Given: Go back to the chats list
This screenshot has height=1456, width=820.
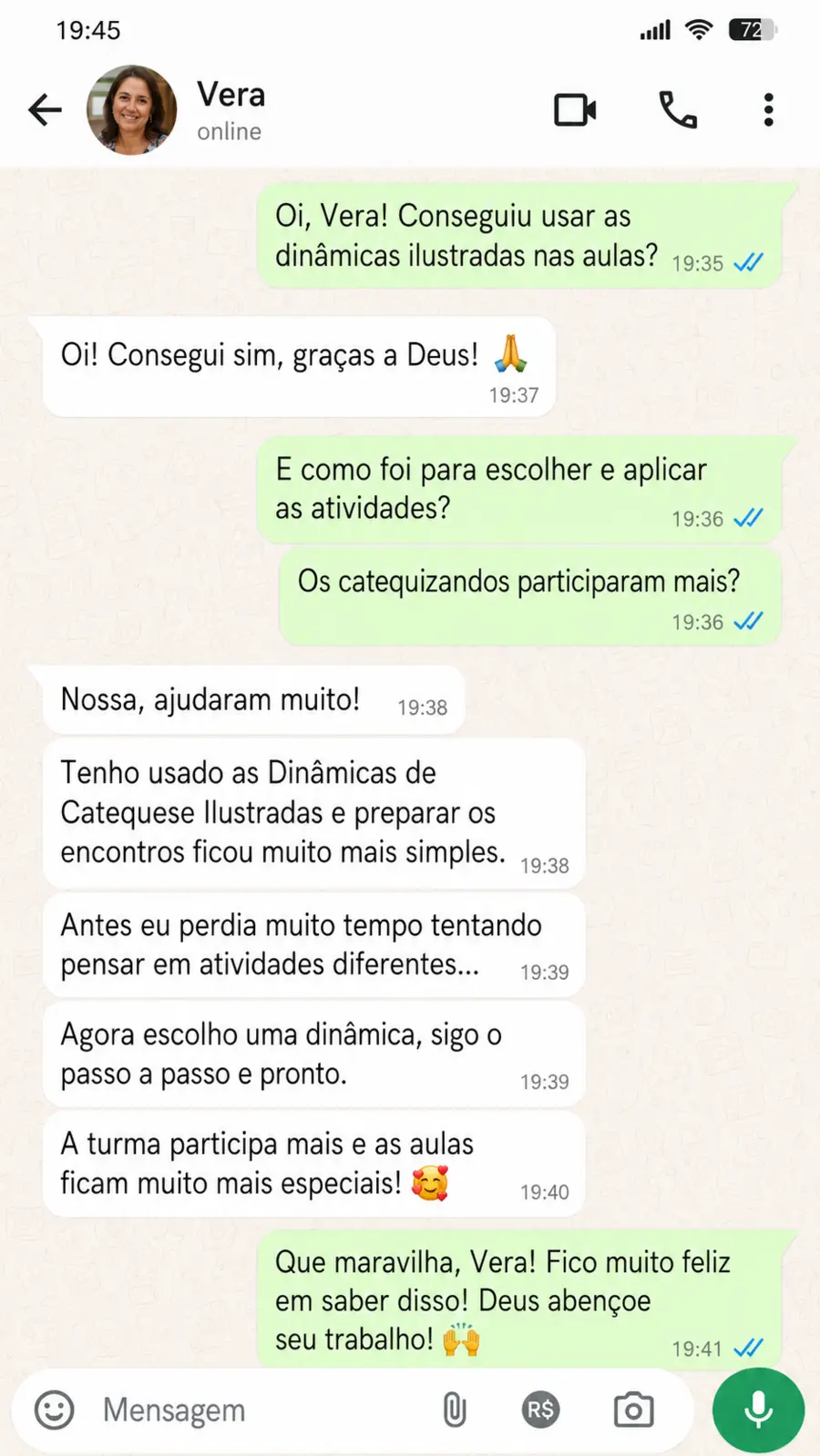Looking at the screenshot, I should coord(45,110).
